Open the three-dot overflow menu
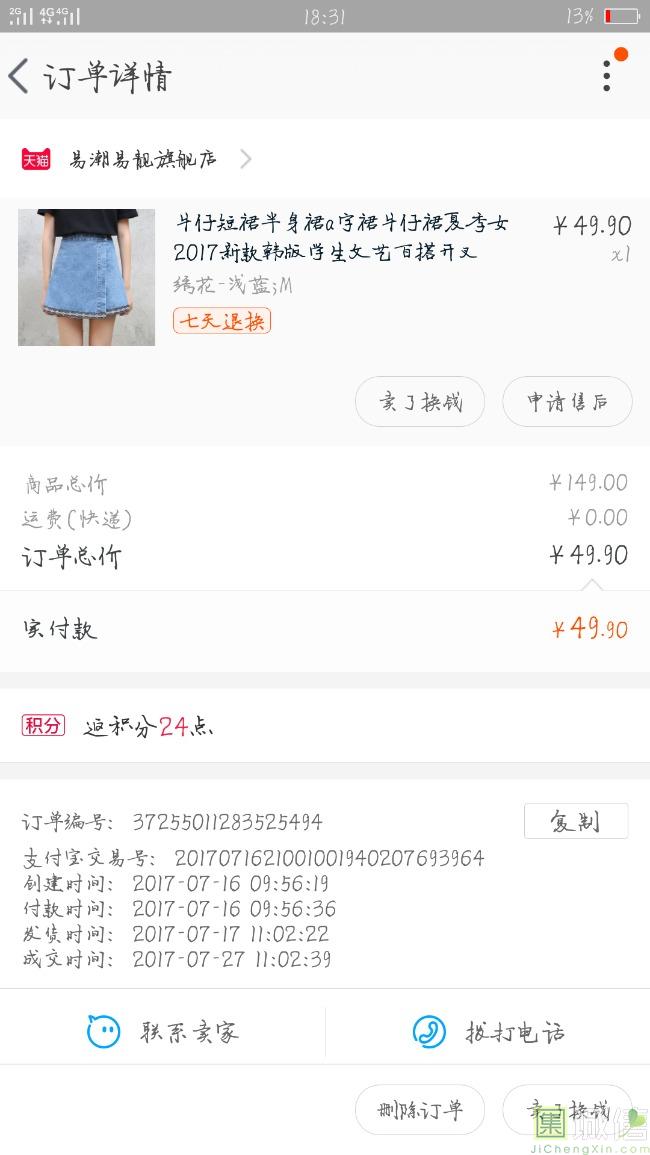 click(x=607, y=76)
